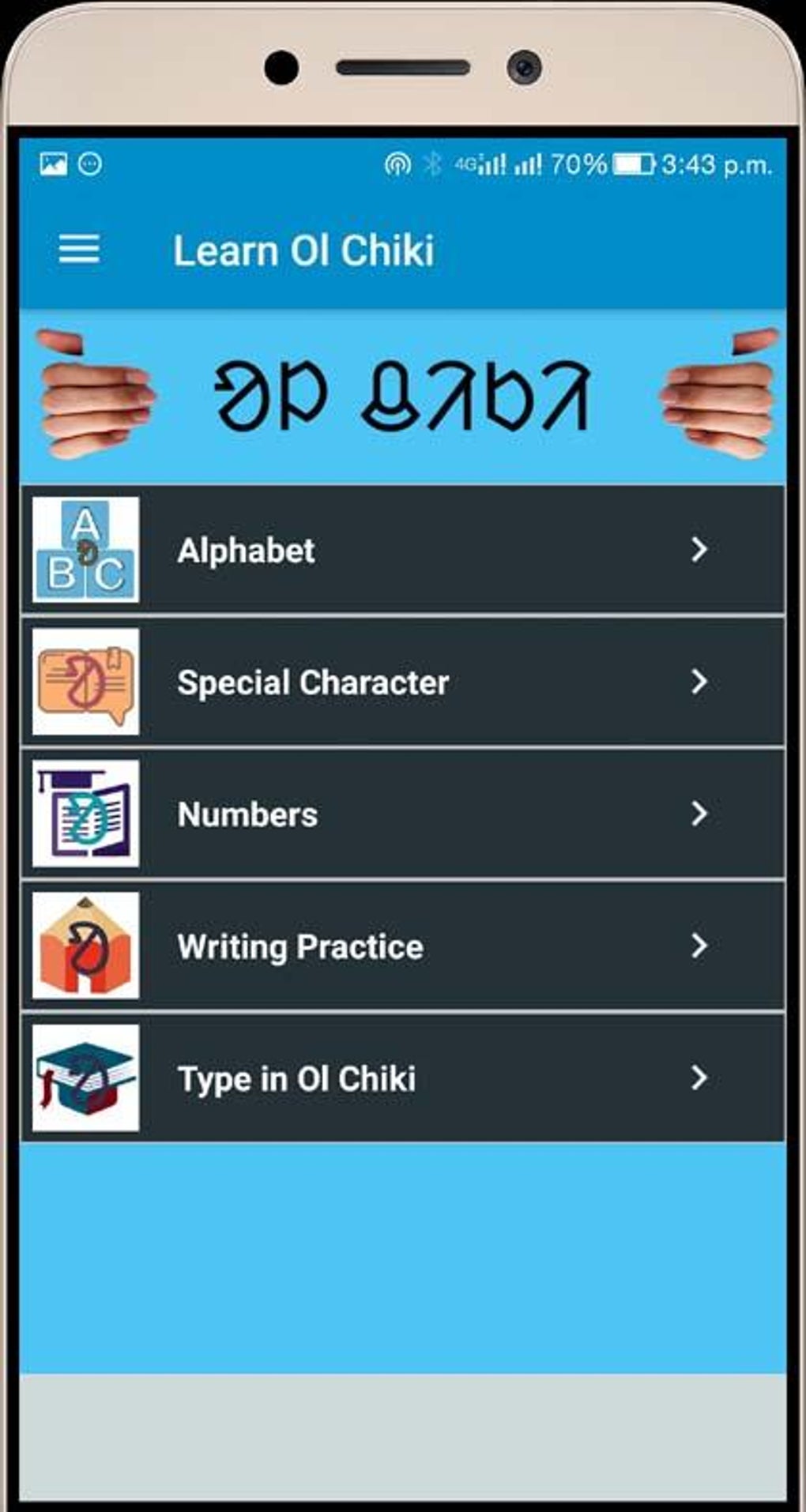Open the hamburger navigation menu
Image resolution: width=806 pixels, height=1512 pixels.
point(78,249)
